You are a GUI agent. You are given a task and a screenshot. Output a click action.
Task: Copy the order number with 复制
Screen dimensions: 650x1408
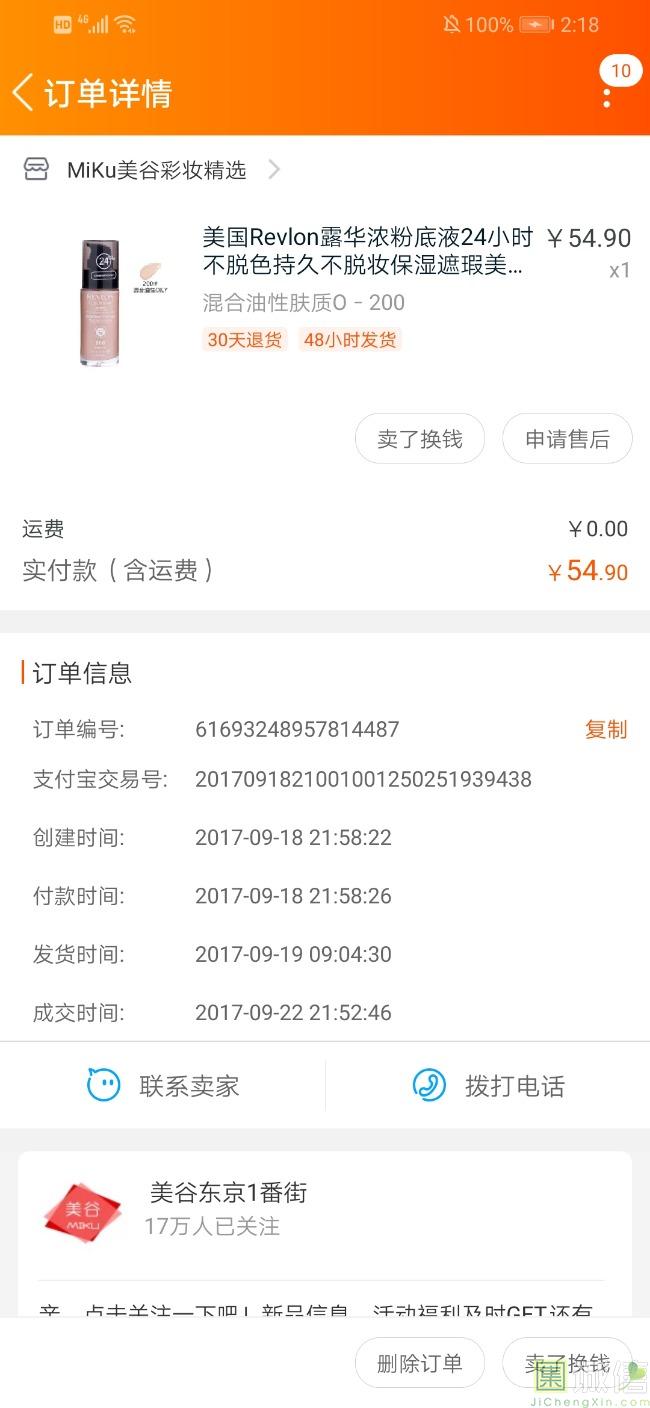(605, 729)
